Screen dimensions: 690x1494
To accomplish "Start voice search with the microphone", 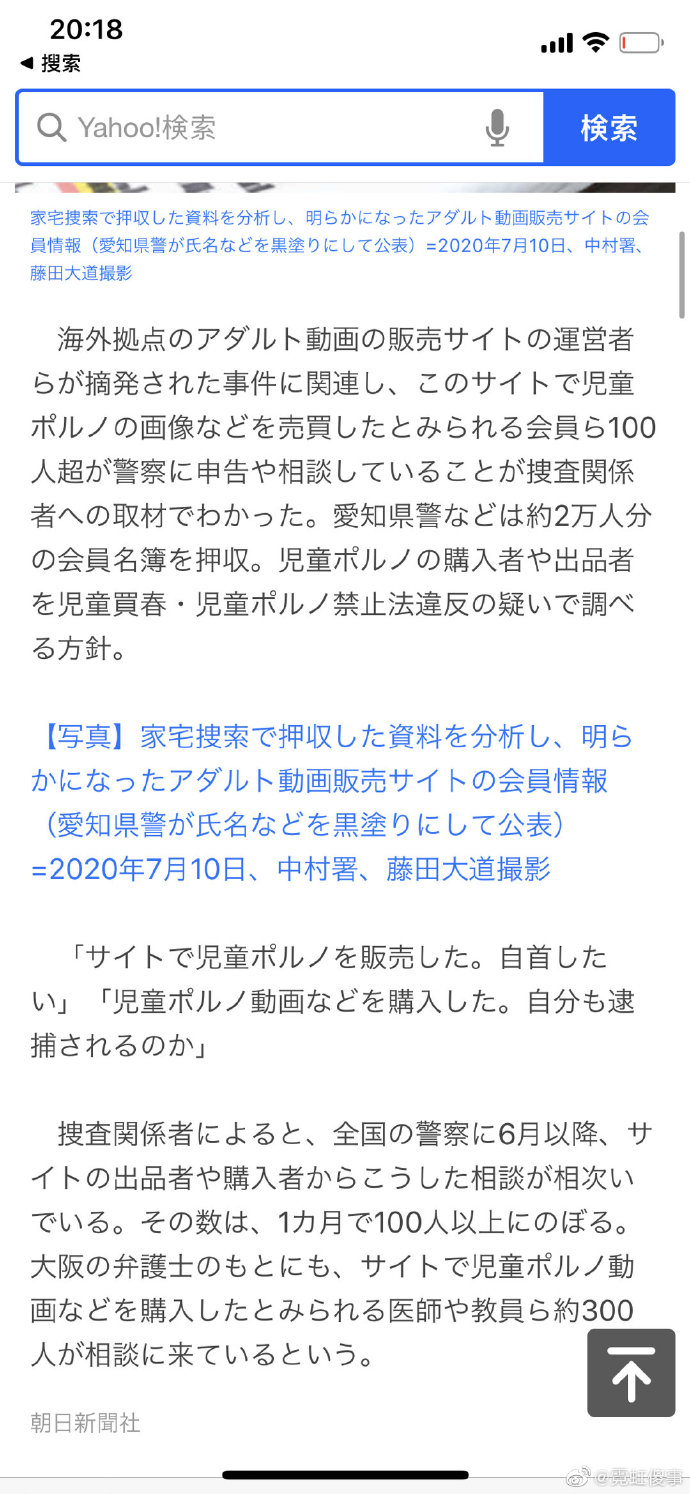I will tap(497, 128).
